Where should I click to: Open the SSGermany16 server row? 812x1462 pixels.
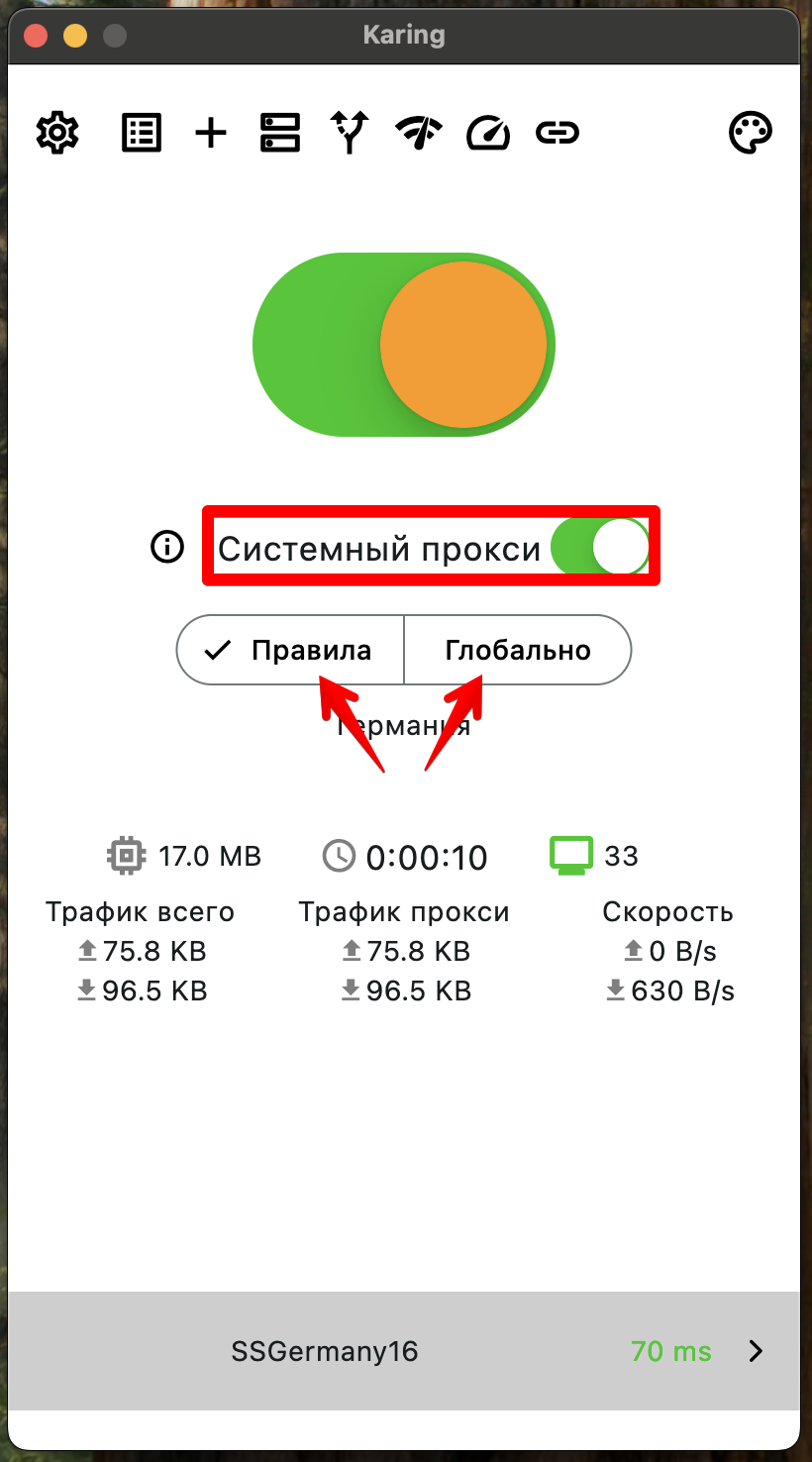click(404, 1351)
